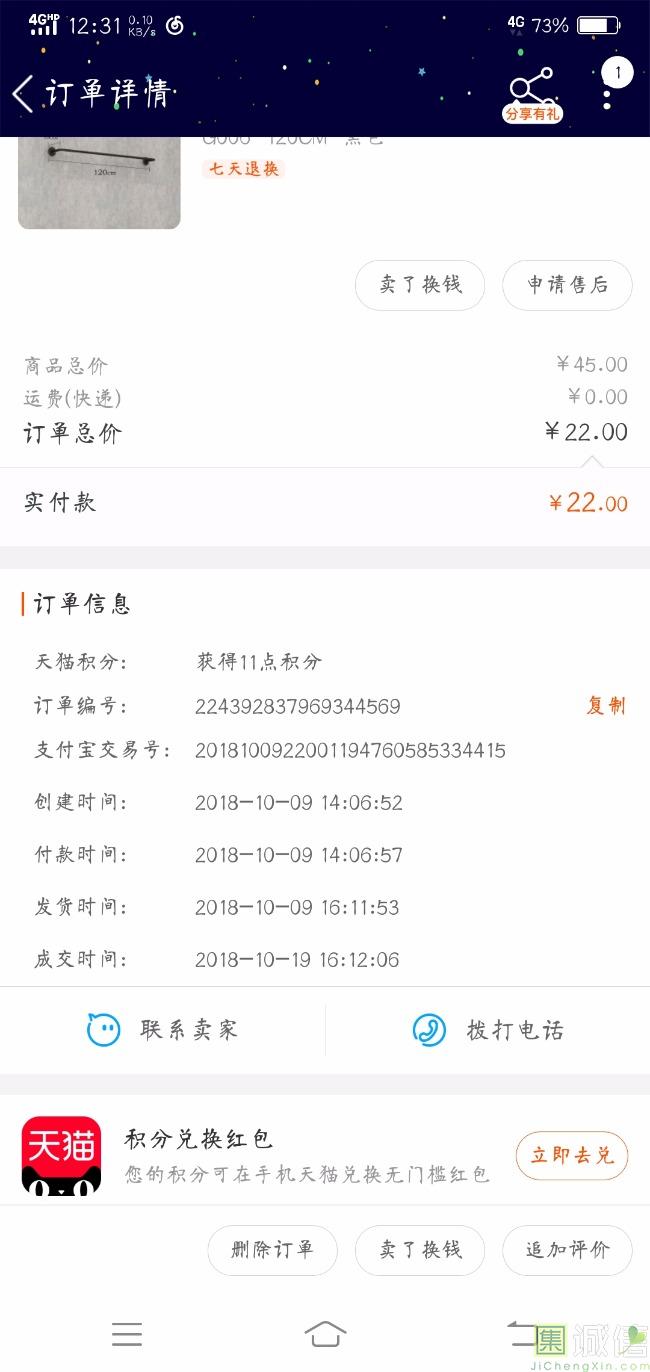Tap the system home button
The height and width of the screenshot is (1372, 650).
[325, 1334]
